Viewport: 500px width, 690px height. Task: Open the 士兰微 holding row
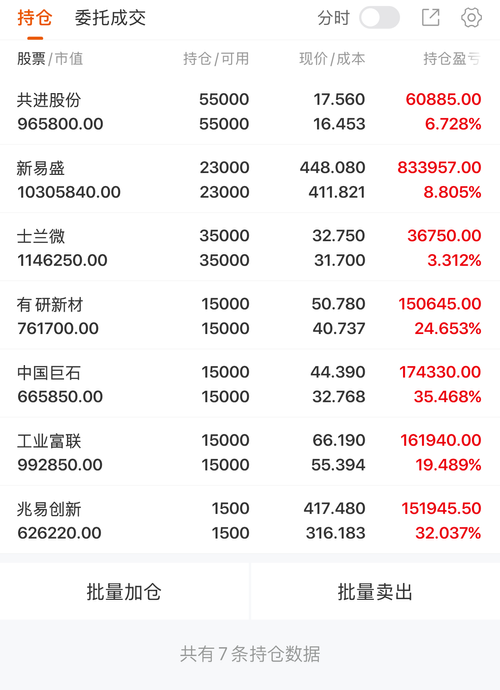(x=250, y=247)
